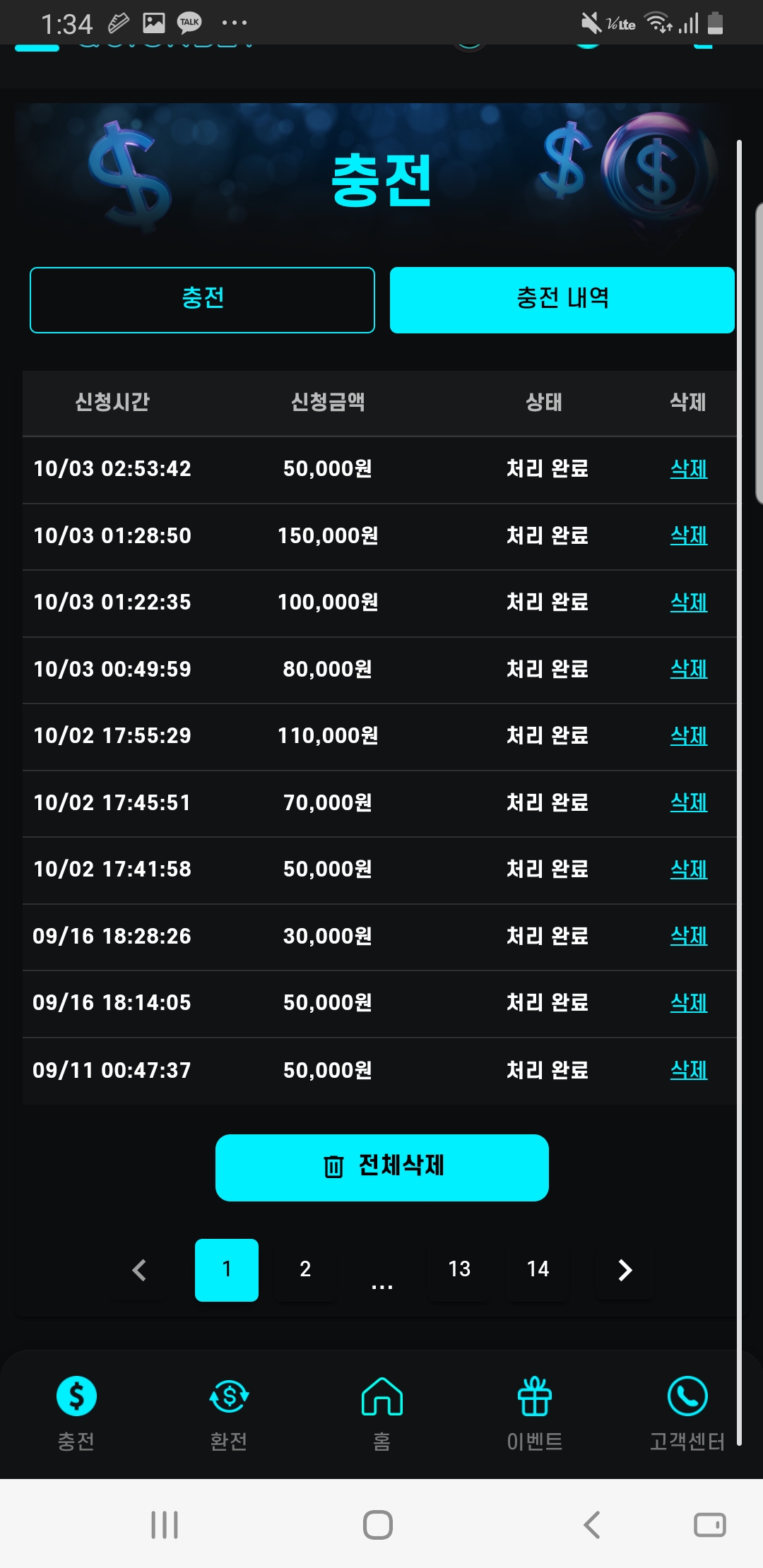This screenshot has width=763, height=1568.
Task: Delete the 150,000원 record from 10/03 01:28:50
Action: click(x=688, y=535)
